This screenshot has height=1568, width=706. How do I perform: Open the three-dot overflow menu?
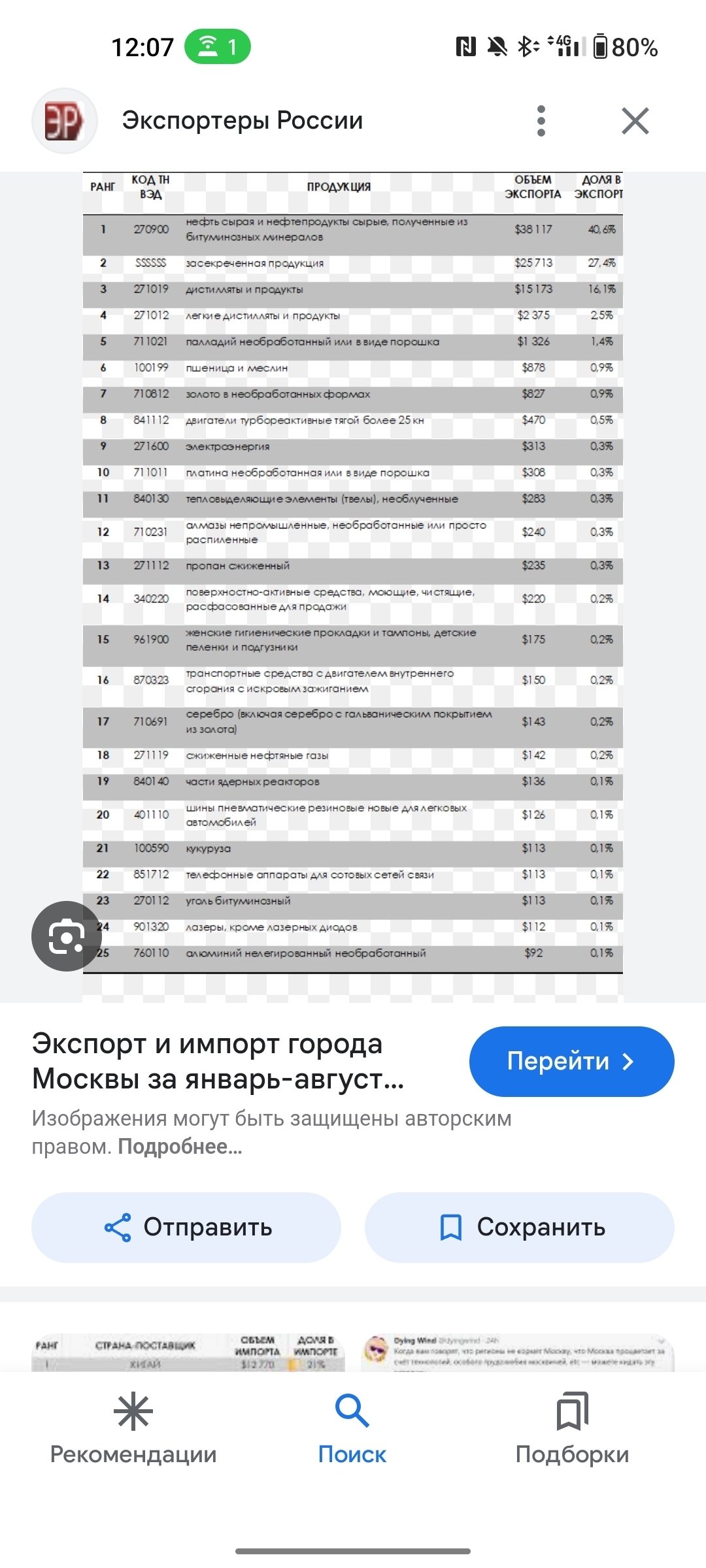[x=541, y=121]
